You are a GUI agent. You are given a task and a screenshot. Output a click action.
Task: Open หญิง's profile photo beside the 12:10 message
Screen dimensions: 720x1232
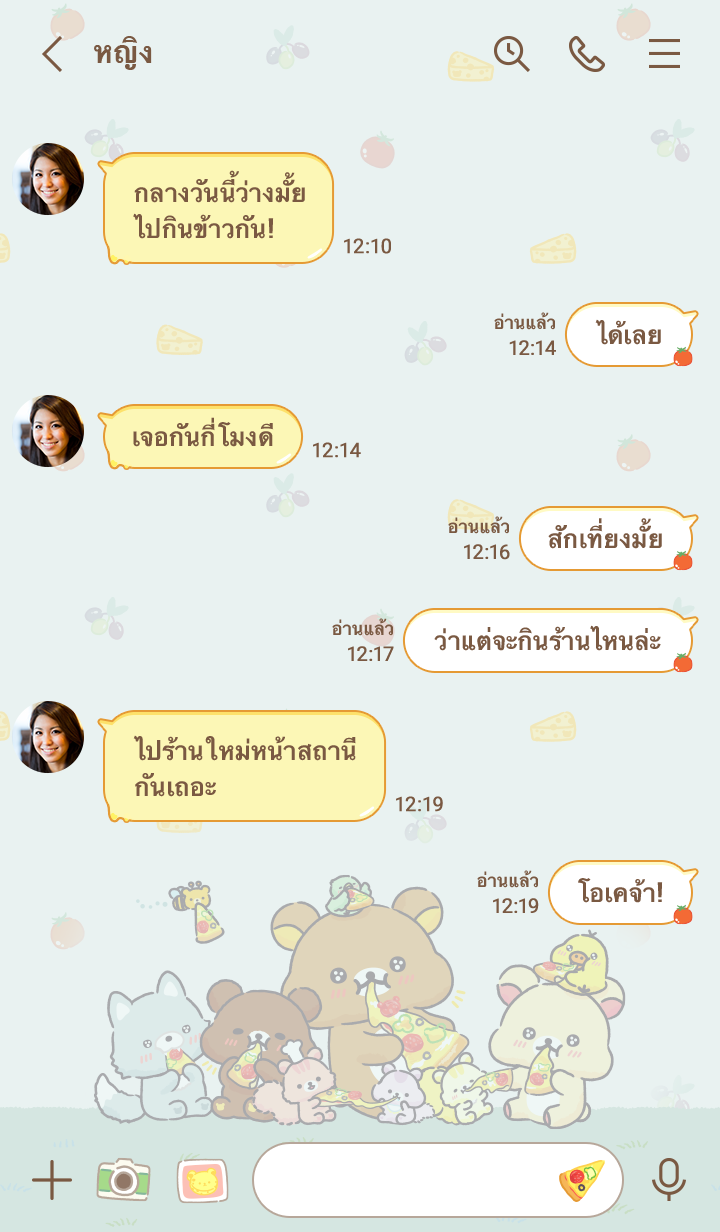[48, 179]
